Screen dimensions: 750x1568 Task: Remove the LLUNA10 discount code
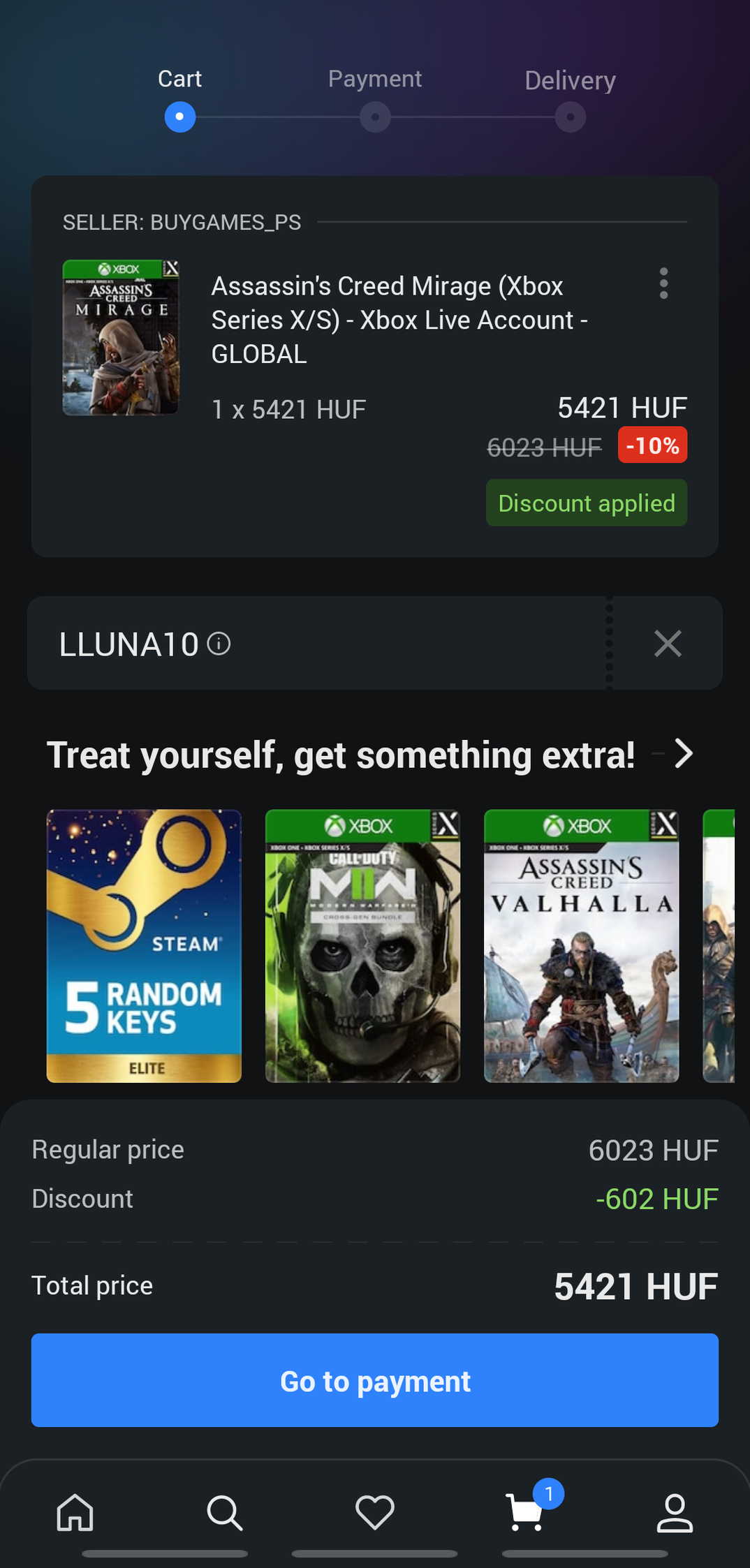coord(668,643)
